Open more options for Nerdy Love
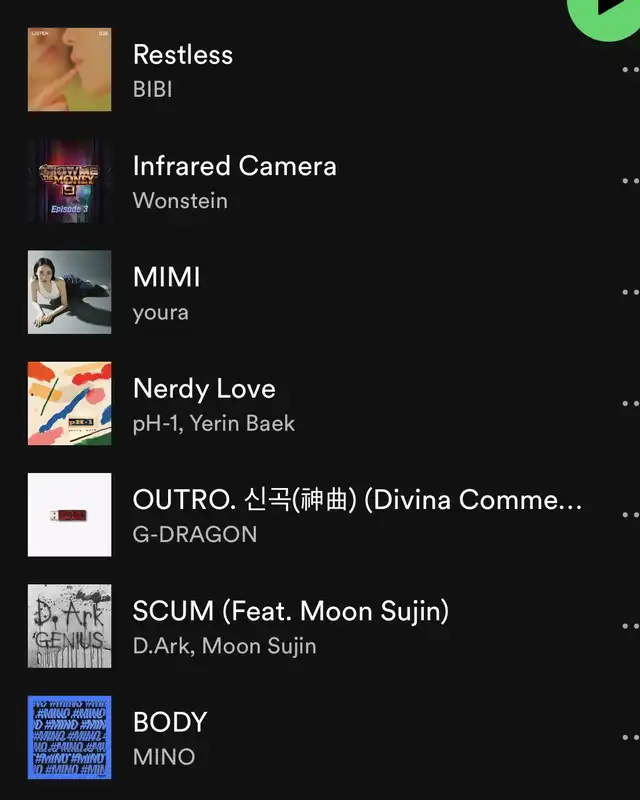640x800 pixels. 630,403
